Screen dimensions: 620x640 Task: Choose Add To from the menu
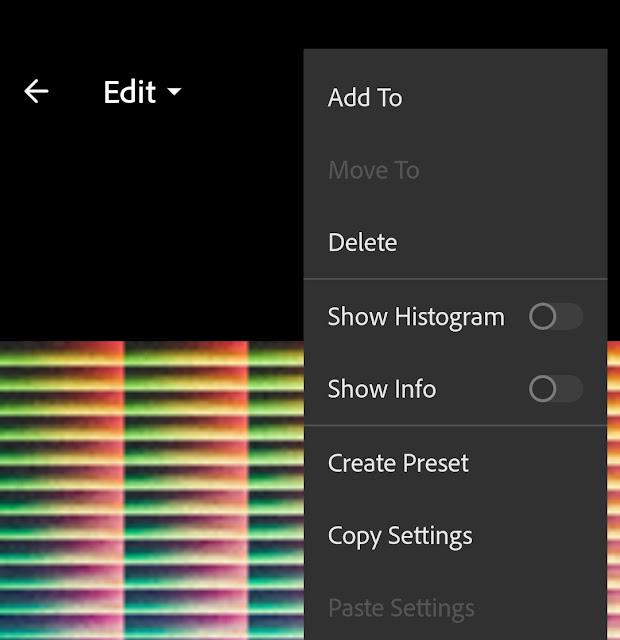pos(365,98)
